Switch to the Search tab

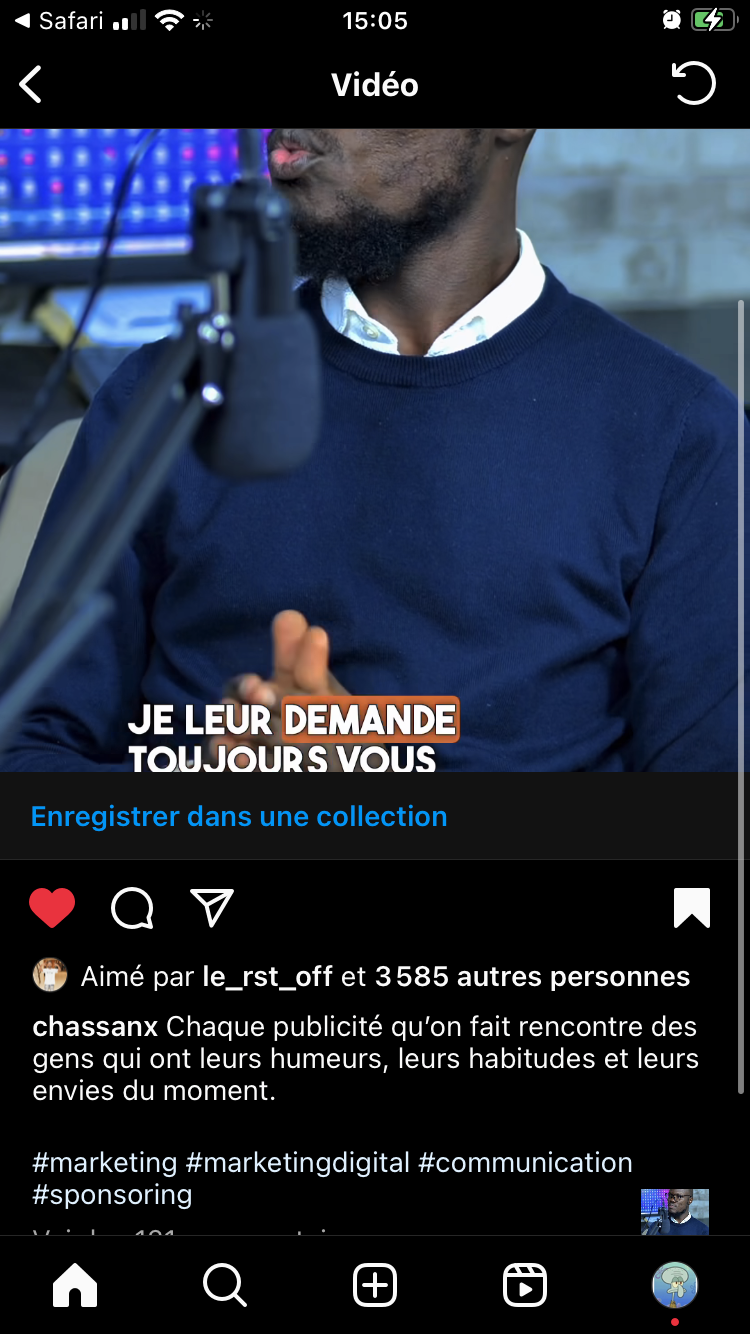[225, 1285]
